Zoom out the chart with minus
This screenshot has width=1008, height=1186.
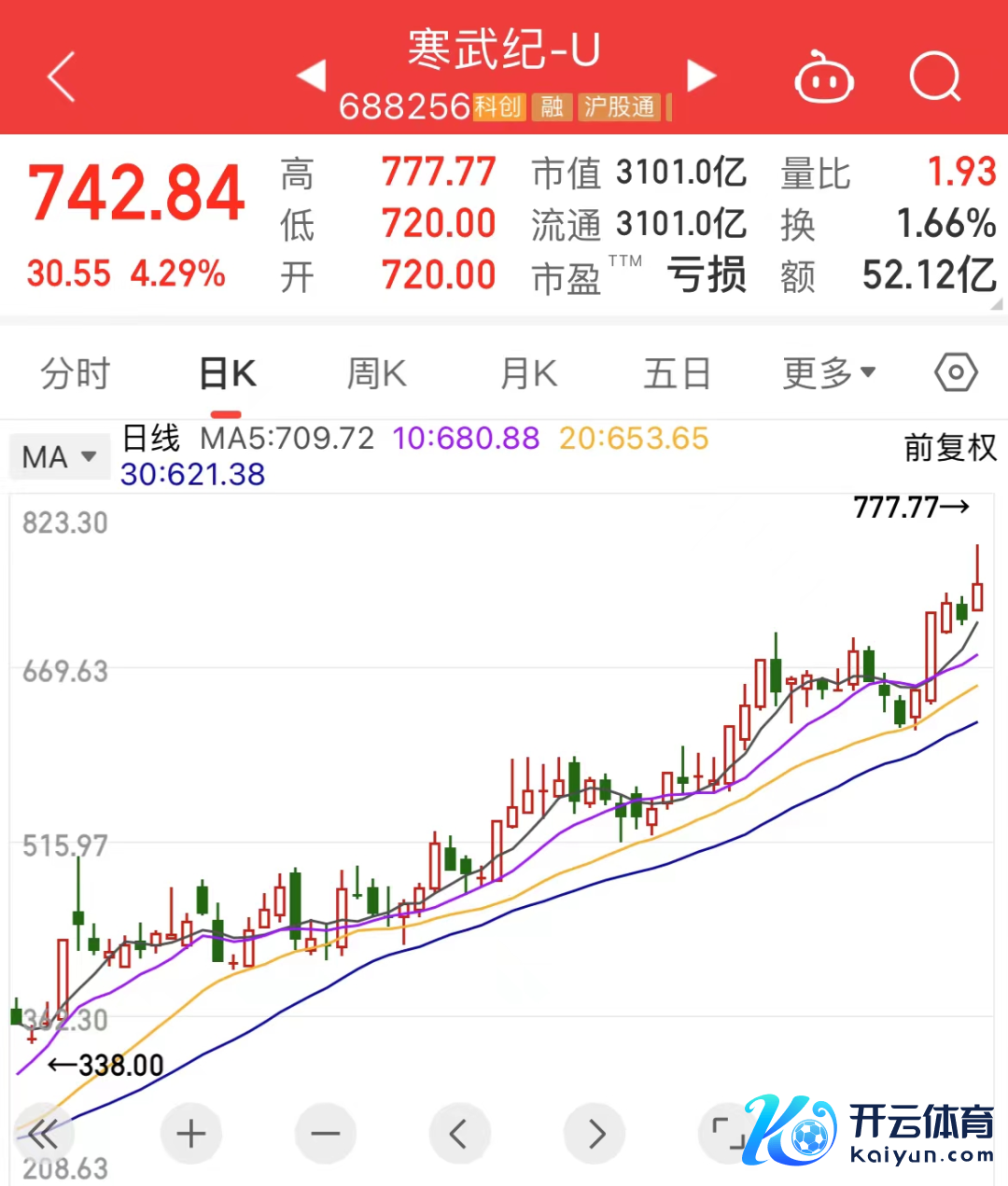tap(326, 1134)
